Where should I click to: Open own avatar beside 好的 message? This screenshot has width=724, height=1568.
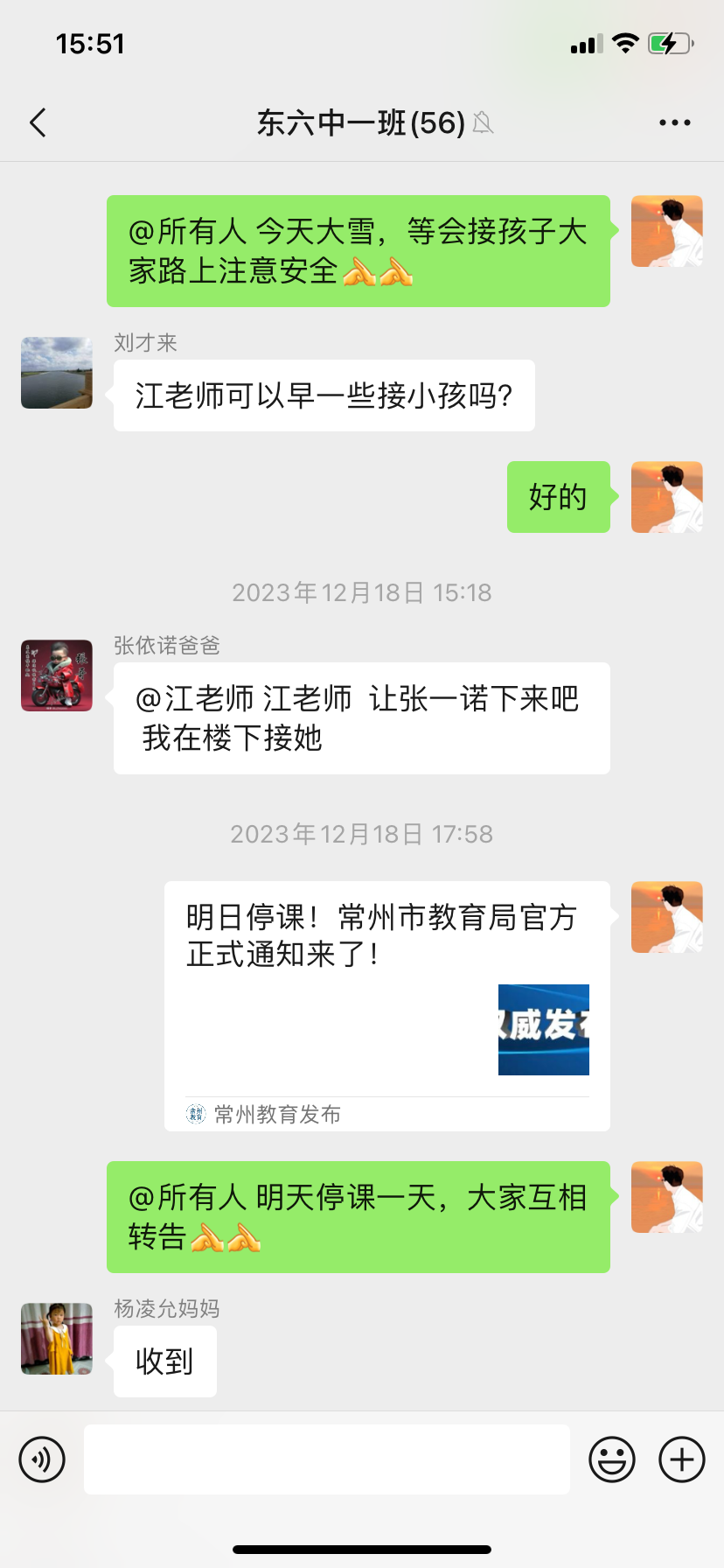tap(666, 497)
